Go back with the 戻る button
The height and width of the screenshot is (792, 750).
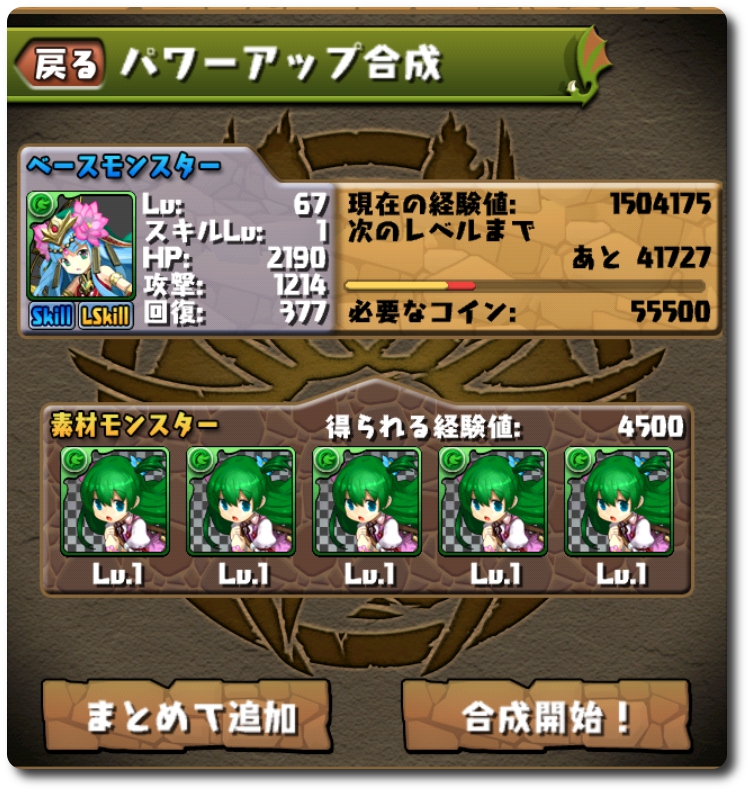62,64
